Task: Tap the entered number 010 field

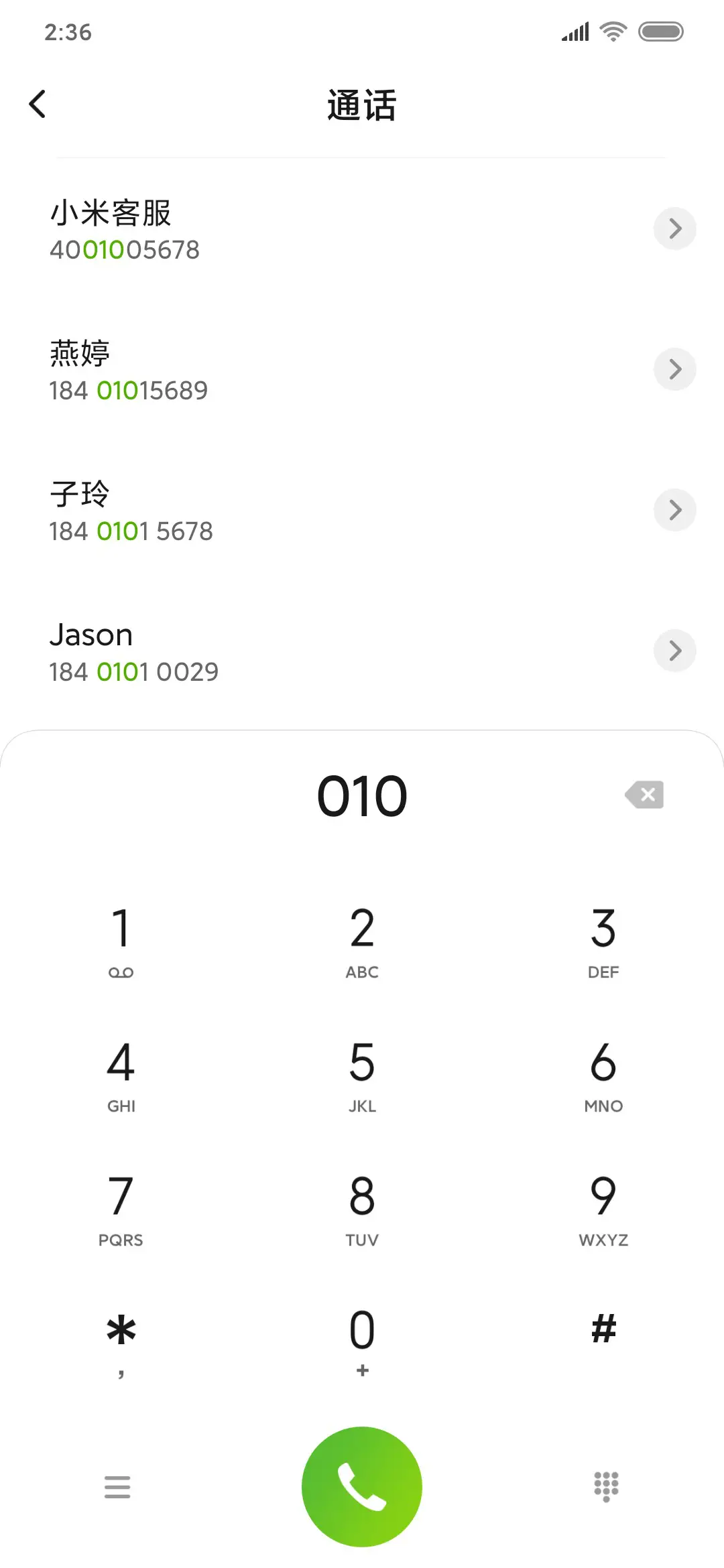Action: coord(361,795)
